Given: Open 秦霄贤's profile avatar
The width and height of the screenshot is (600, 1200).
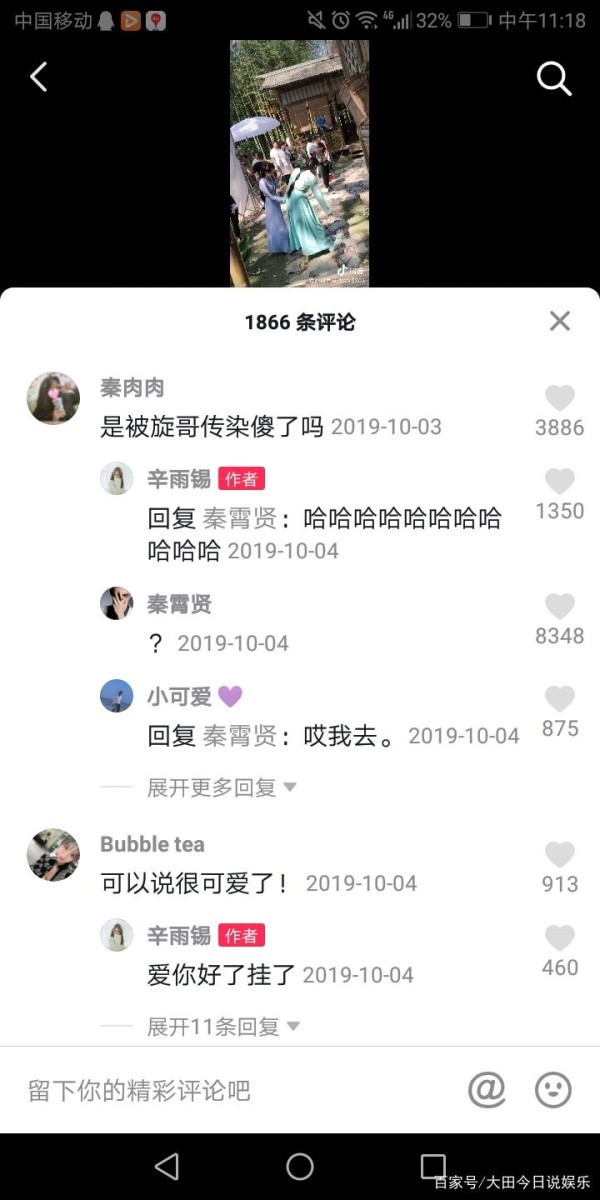Looking at the screenshot, I should tap(117, 603).
